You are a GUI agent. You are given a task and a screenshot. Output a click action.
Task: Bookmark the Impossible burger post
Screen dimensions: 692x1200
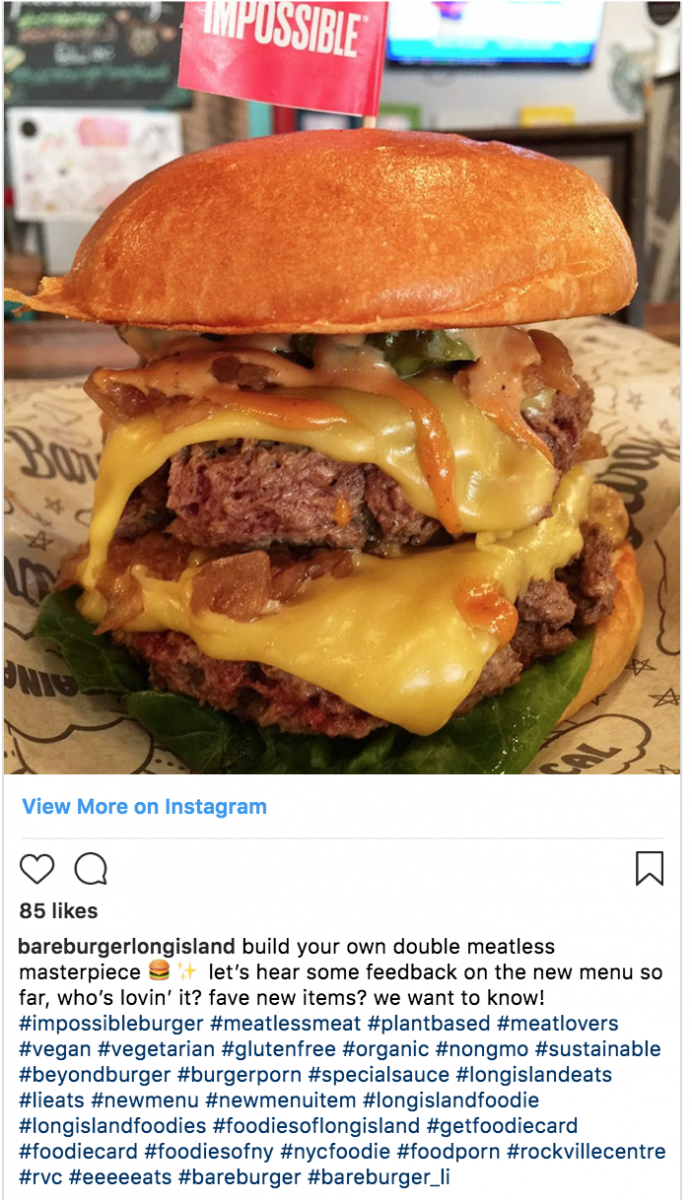[649, 868]
